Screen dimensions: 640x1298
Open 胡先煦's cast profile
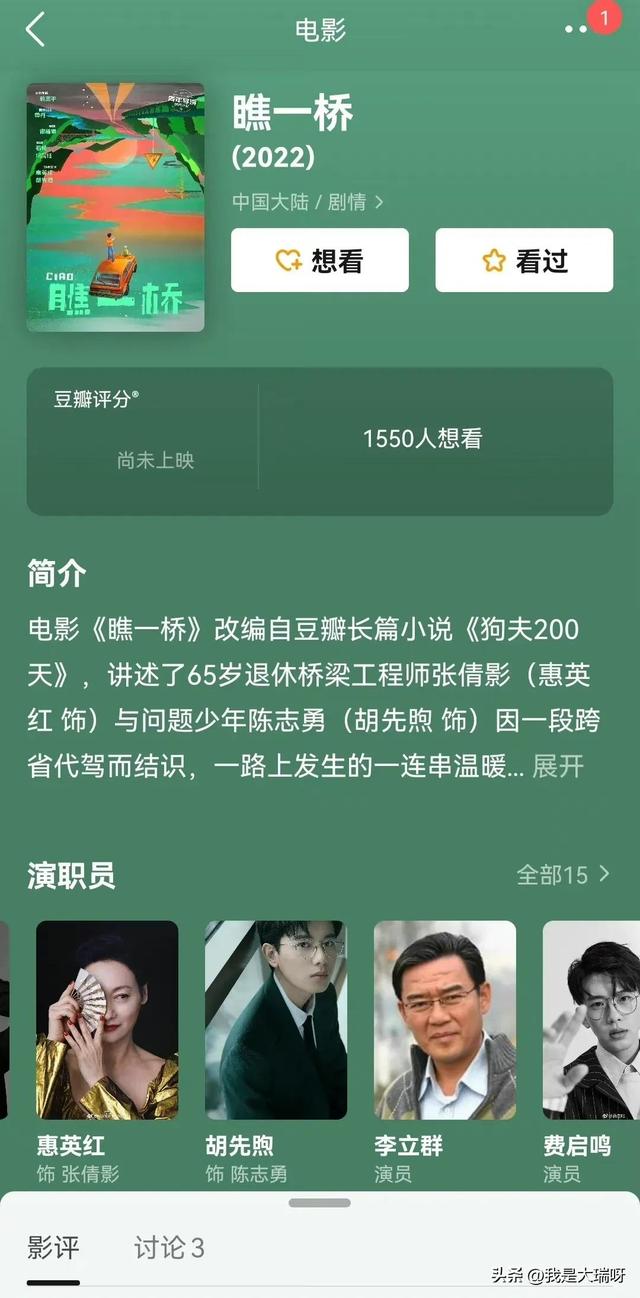[276, 1052]
